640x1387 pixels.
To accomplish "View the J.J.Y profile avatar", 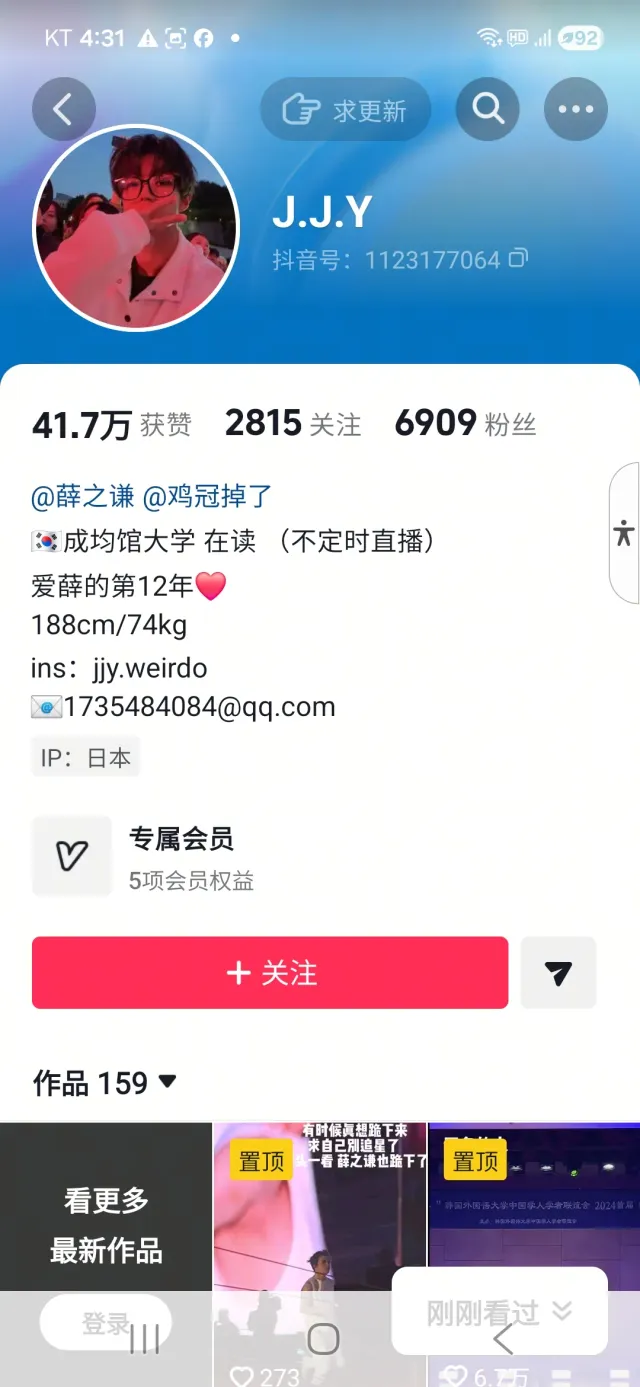I will coord(136,228).
